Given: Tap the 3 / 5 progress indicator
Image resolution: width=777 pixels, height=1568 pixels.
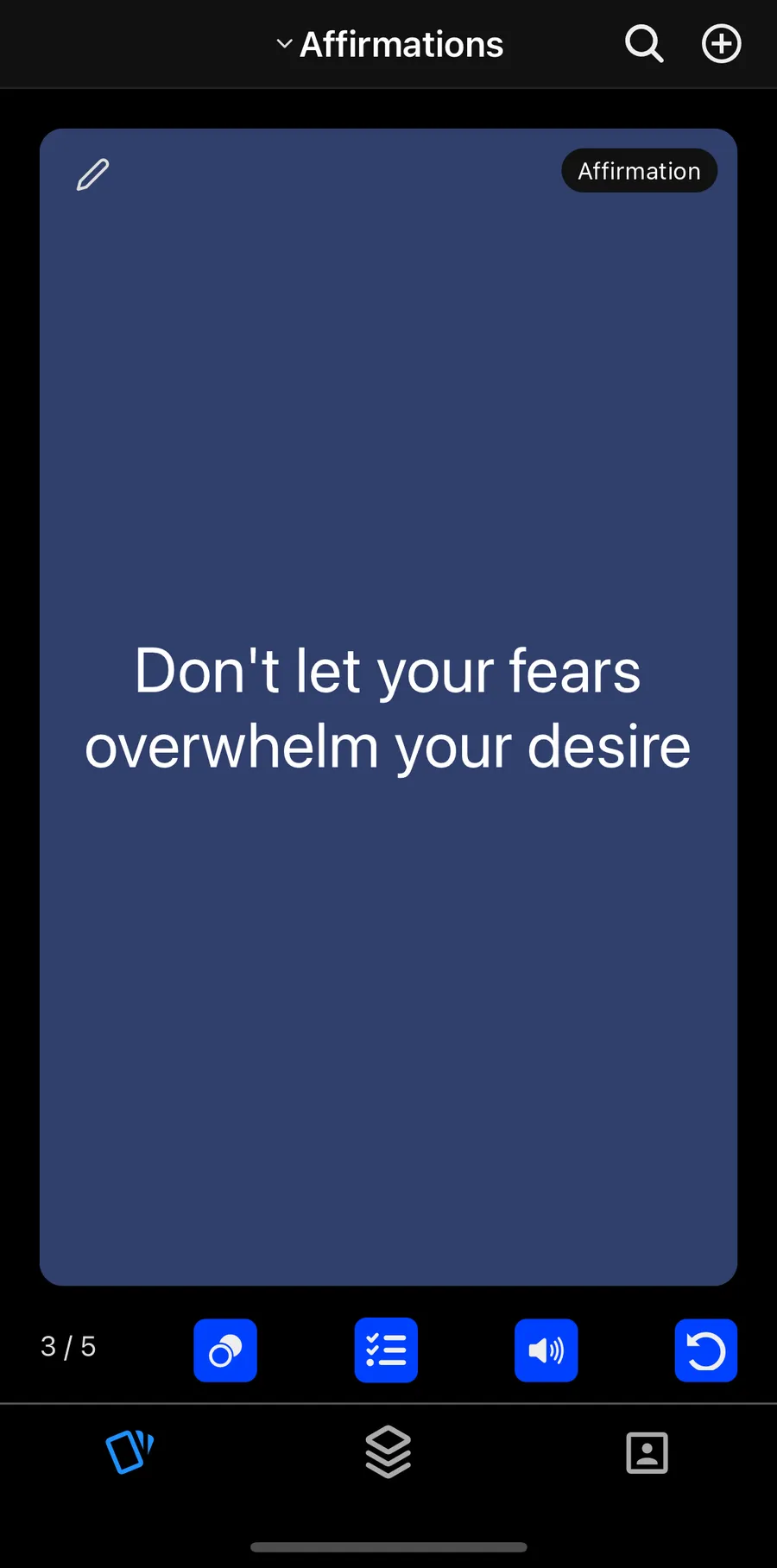Looking at the screenshot, I should click(x=68, y=1346).
